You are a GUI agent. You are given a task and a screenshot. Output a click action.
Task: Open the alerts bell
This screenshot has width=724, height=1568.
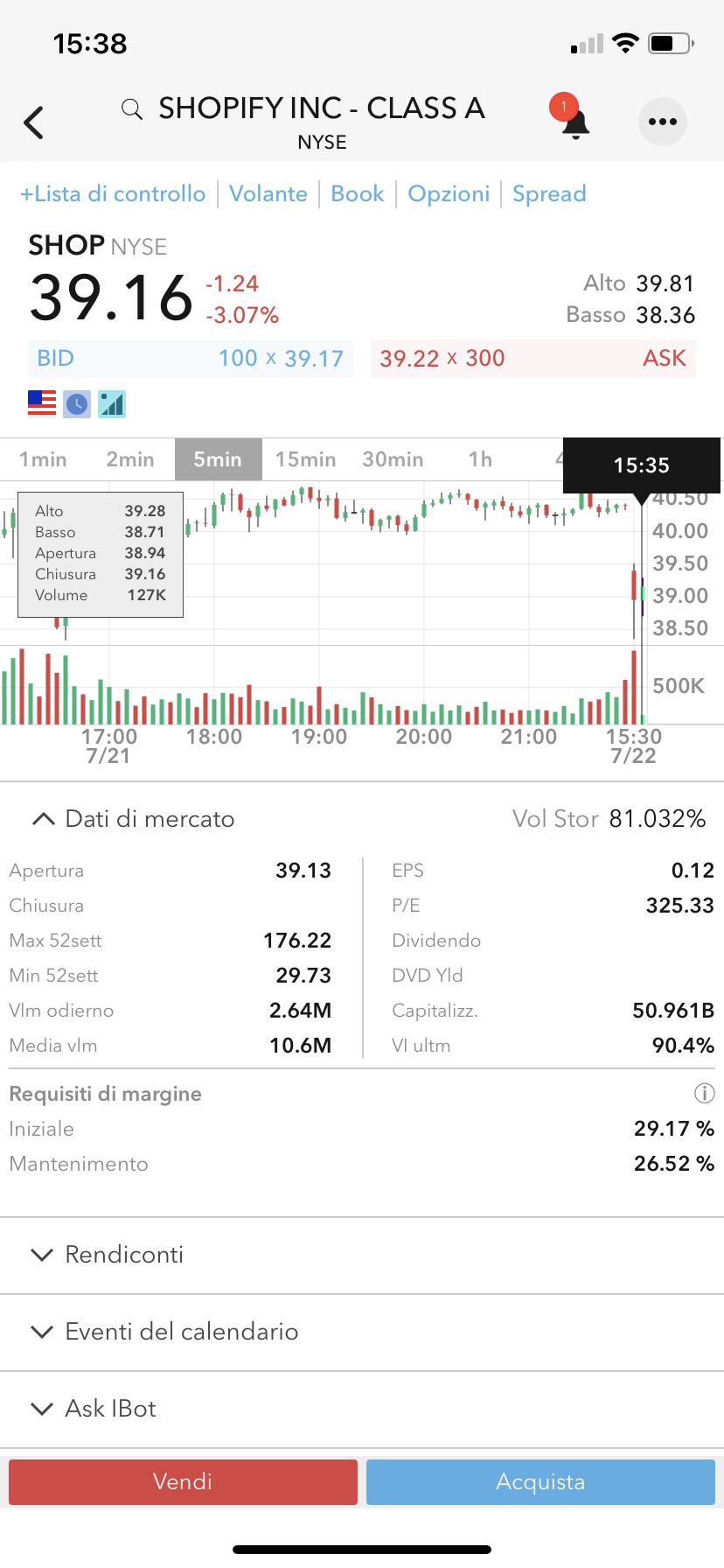(x=574, y=123)
